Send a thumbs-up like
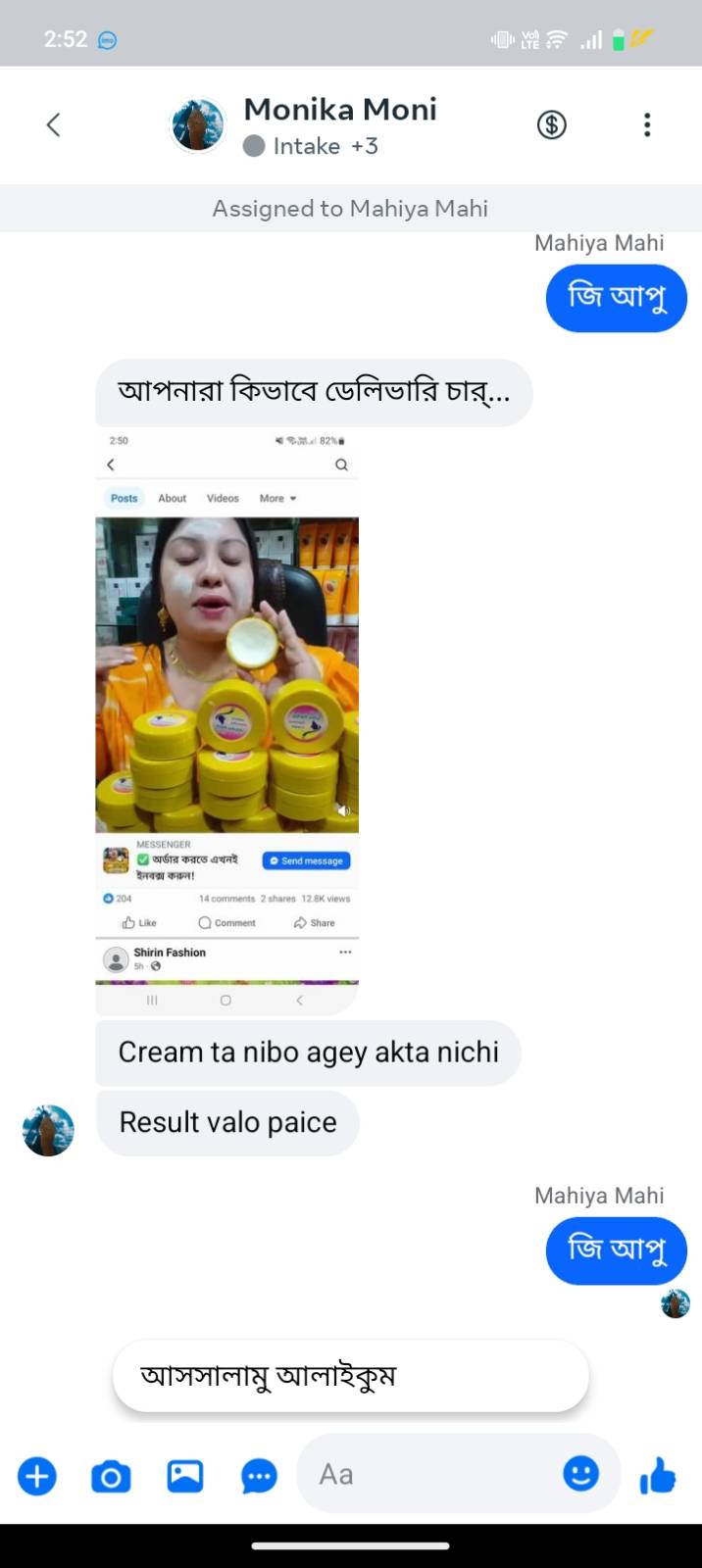 [x=658, y=1474]
